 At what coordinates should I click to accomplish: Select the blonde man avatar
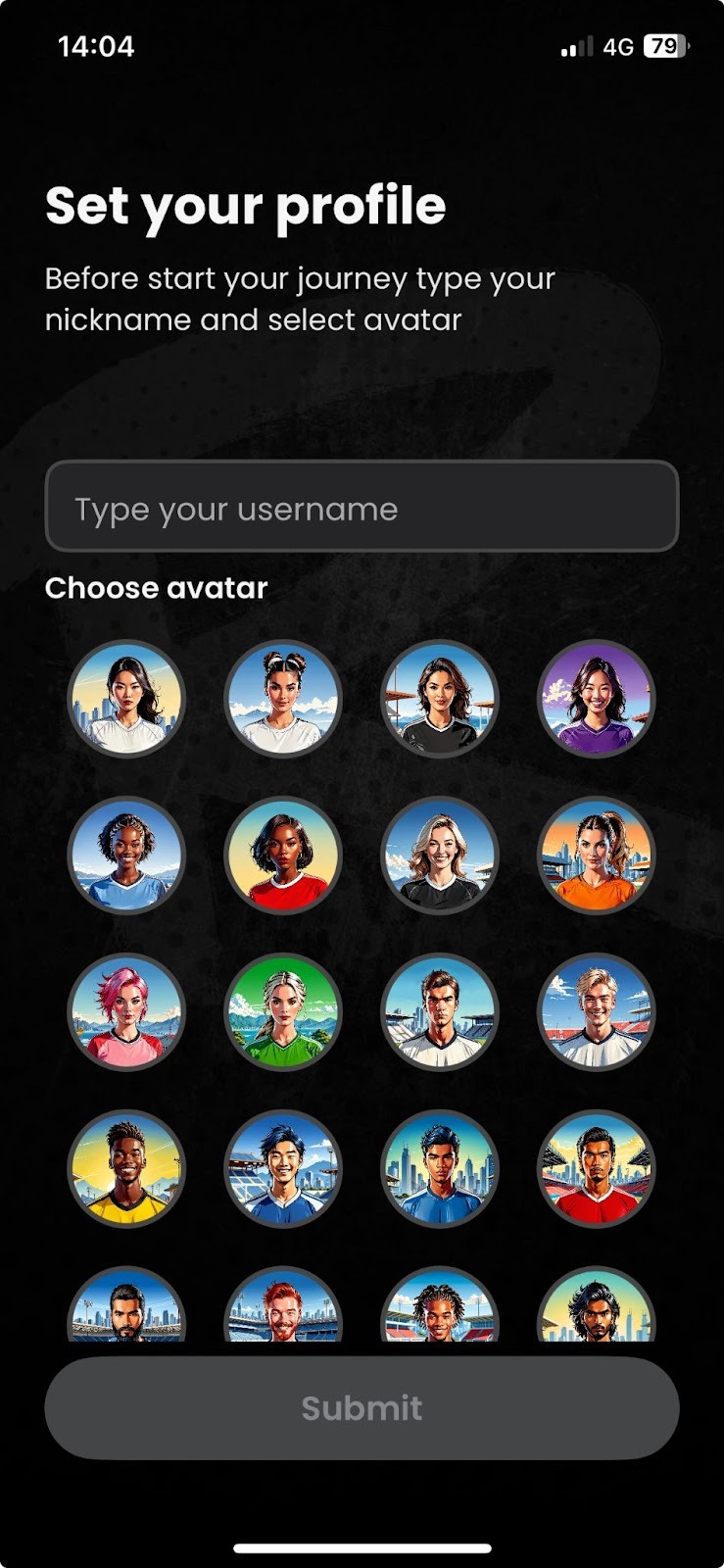[x=596, y=1012]
